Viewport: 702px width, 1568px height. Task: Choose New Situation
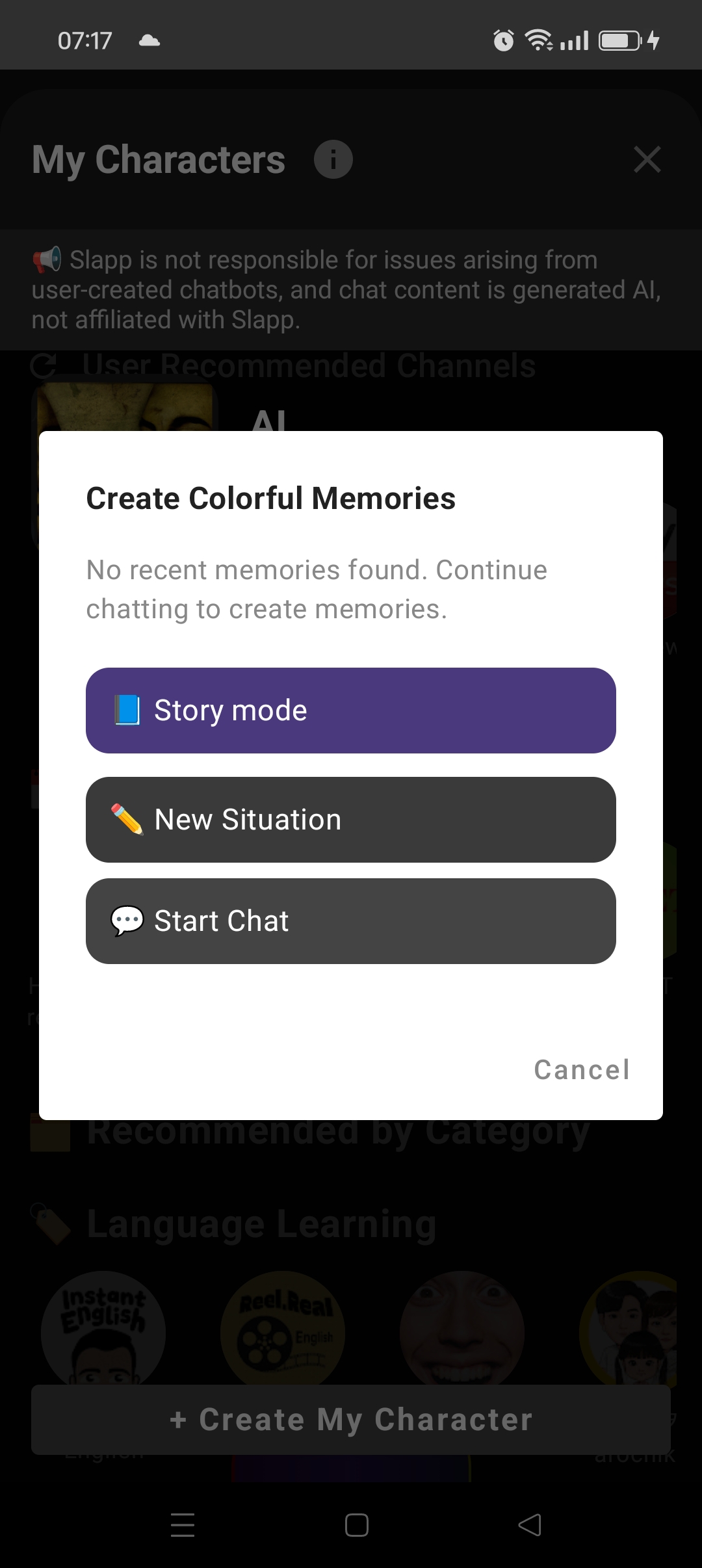click(x=351, y=820)
